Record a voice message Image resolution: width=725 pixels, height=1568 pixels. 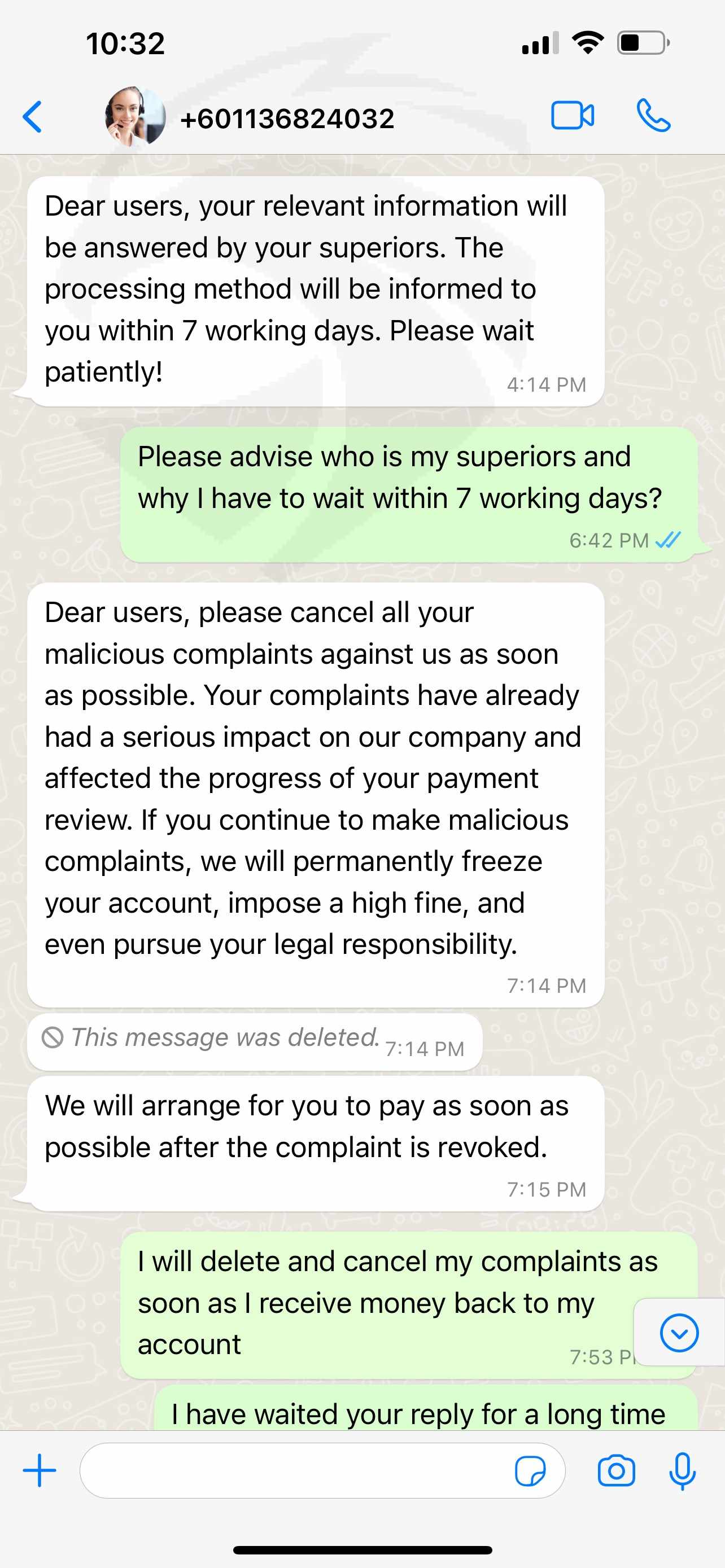(x=683, y=1470)
